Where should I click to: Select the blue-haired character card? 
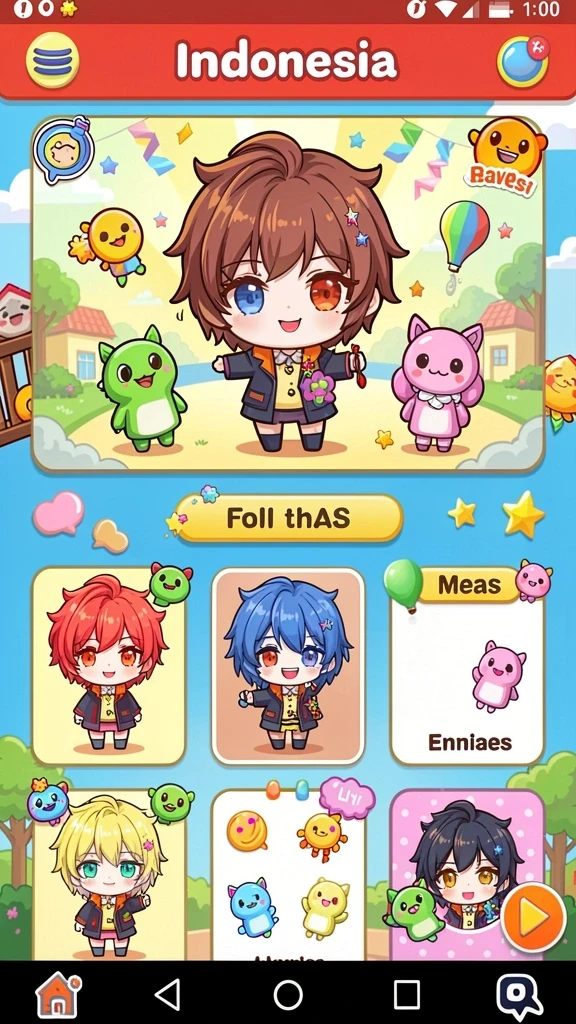click(288, 665)
